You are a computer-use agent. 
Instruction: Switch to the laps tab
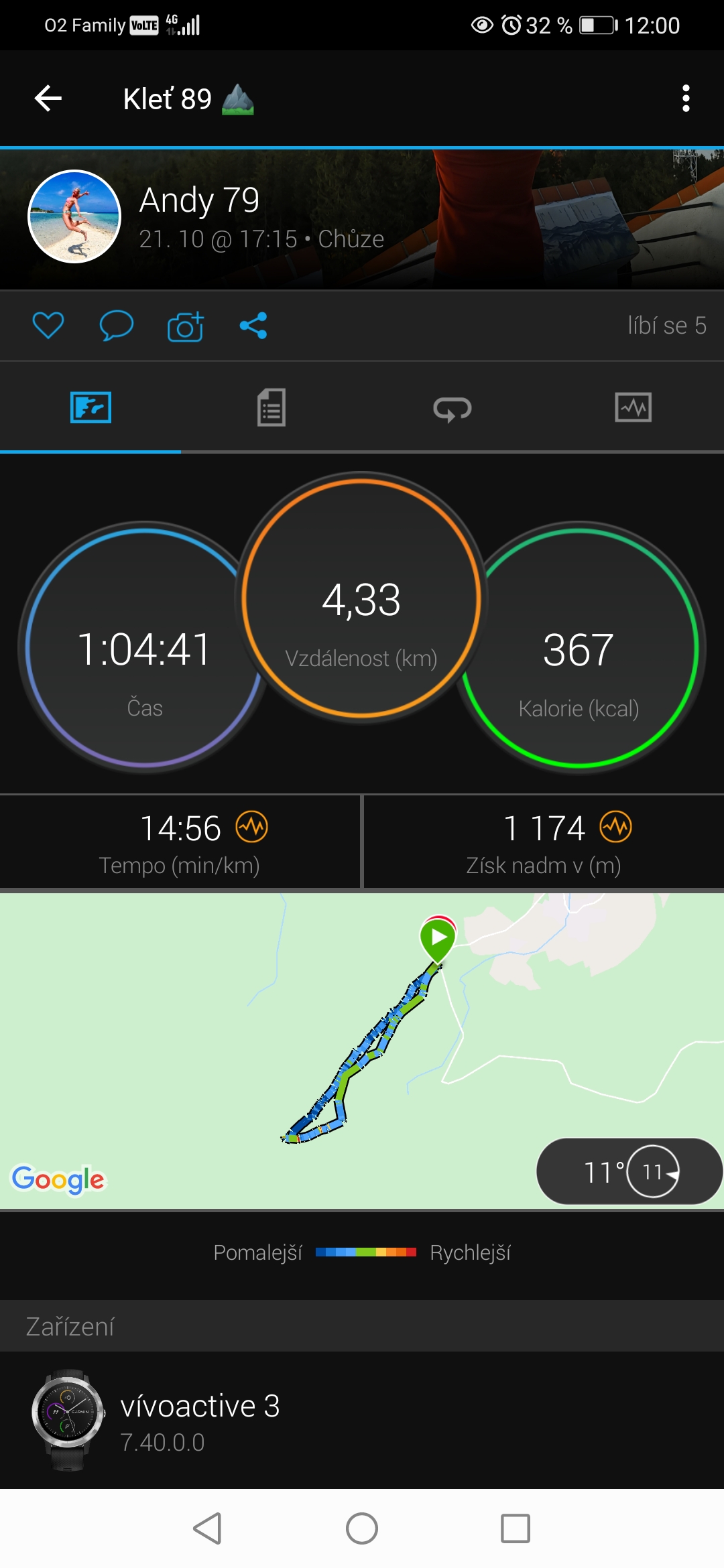(452, 408)
